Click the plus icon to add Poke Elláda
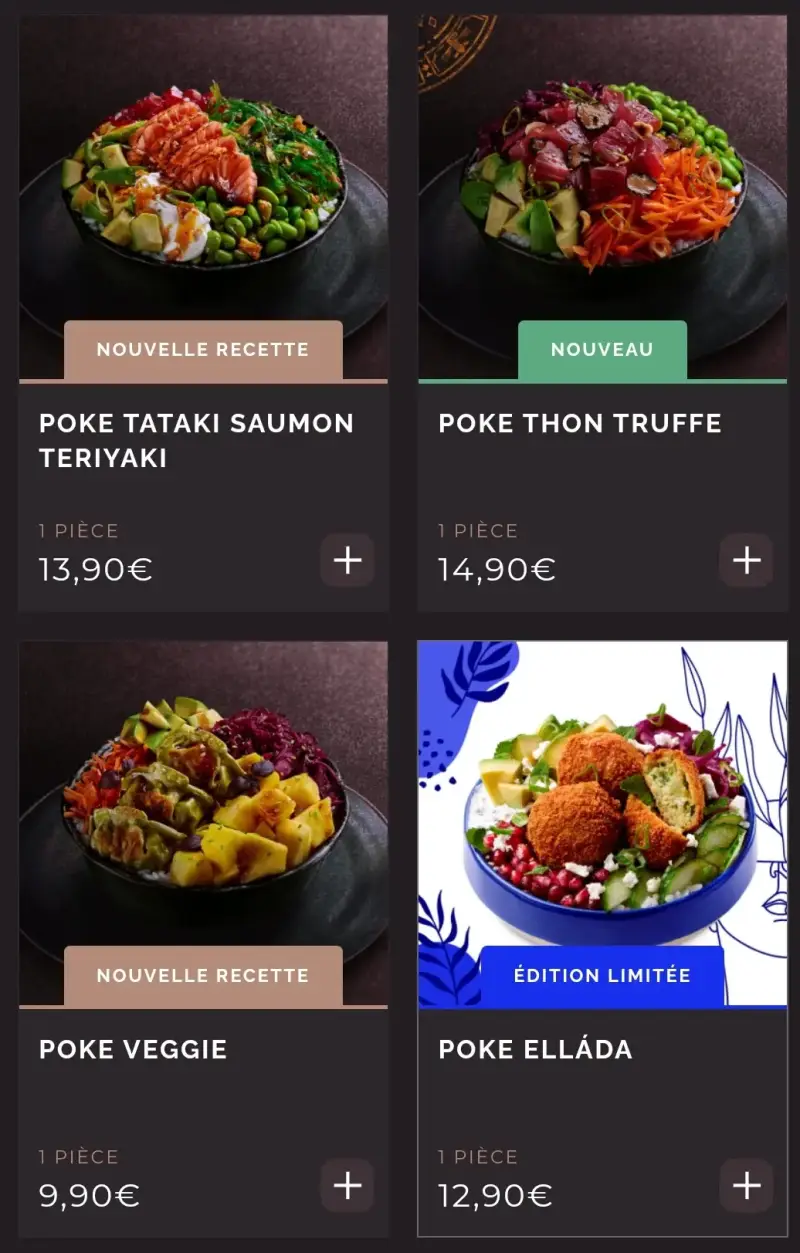Viewport: 800px width, 1253px height. (x=745, y=1187)
